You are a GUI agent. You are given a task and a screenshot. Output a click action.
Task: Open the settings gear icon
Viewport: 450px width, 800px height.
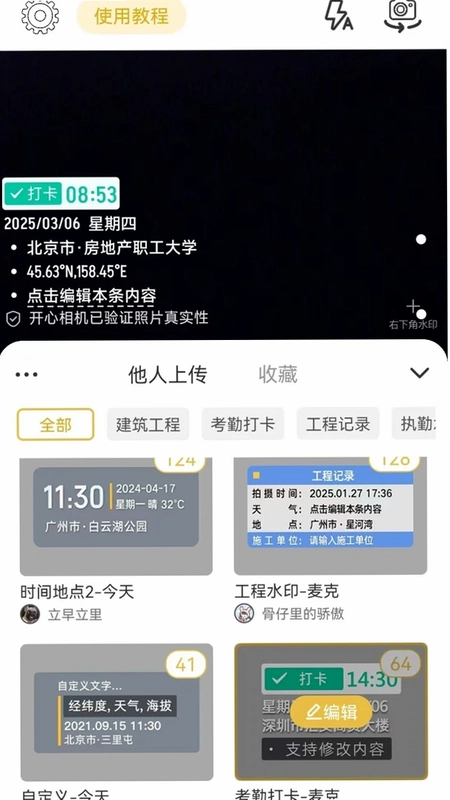[x=40, y=15]
